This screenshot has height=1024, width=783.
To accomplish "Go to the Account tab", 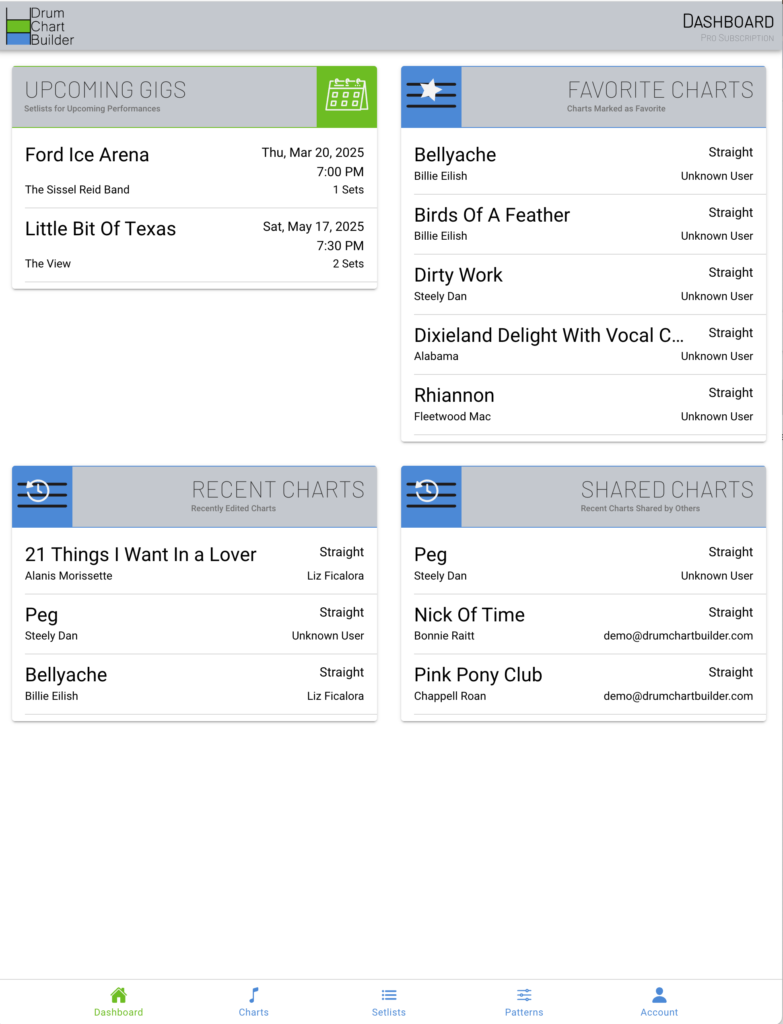I will 659,1001.
